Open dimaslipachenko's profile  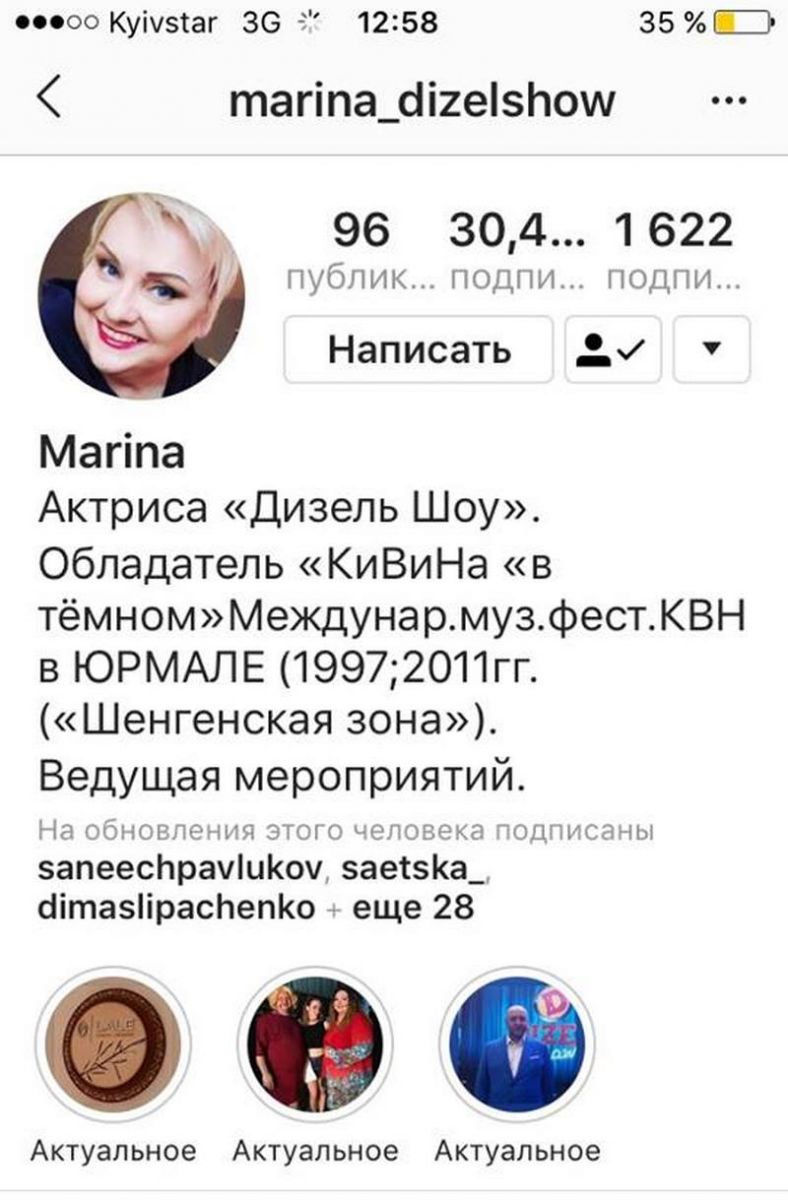pyautogui.click(x=173, y=907)
